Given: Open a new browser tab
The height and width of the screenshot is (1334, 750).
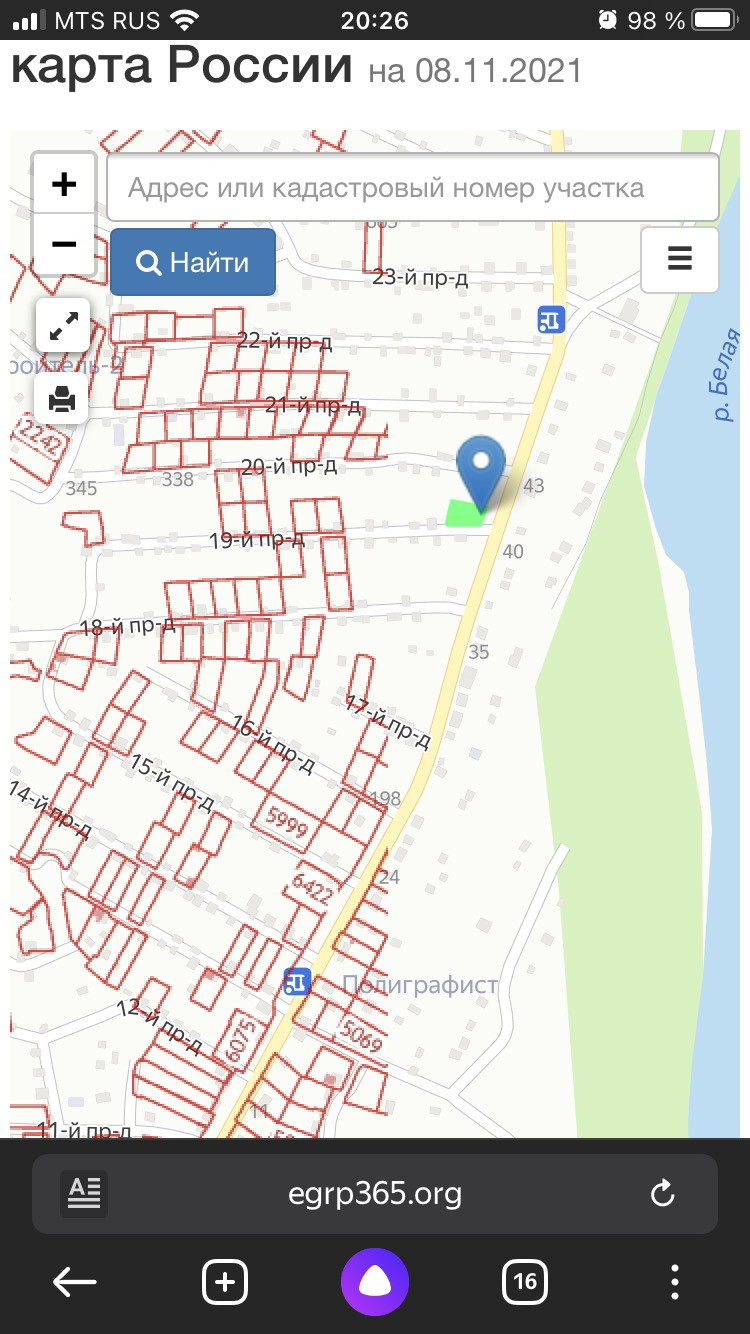Looking at the screenshot, I should pyautogui.click(x=225, y=1281).
